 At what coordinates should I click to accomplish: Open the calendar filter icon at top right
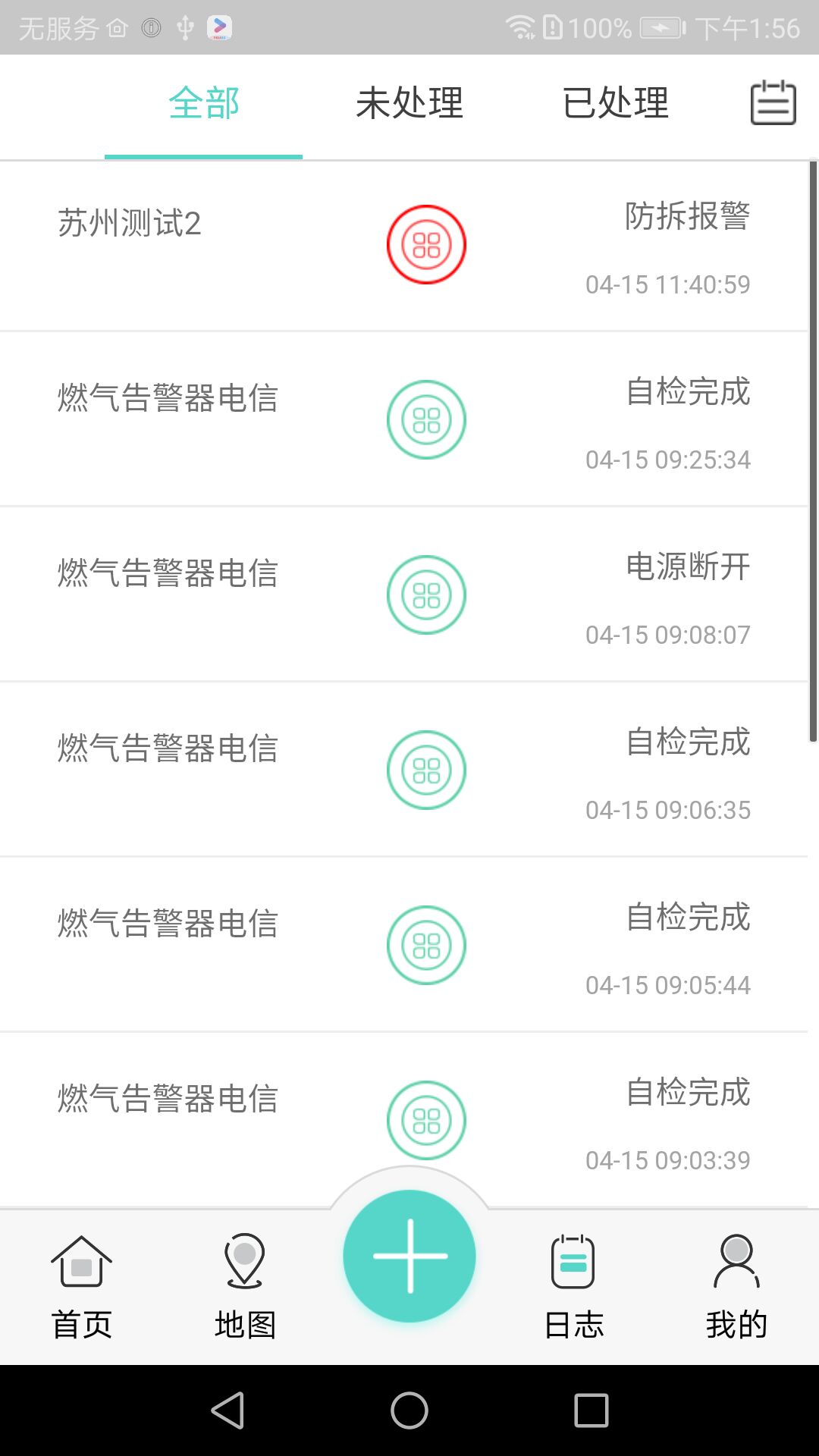pyautogui.click(x=771, y=104)
